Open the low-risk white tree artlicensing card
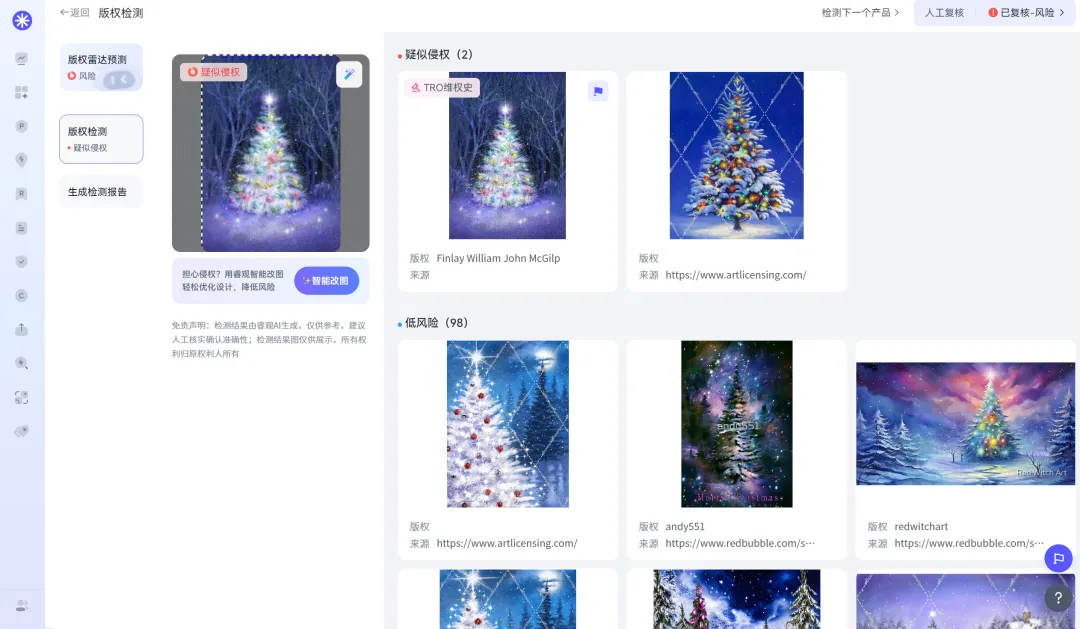The image size is (1080, 629). pos(507,448)
